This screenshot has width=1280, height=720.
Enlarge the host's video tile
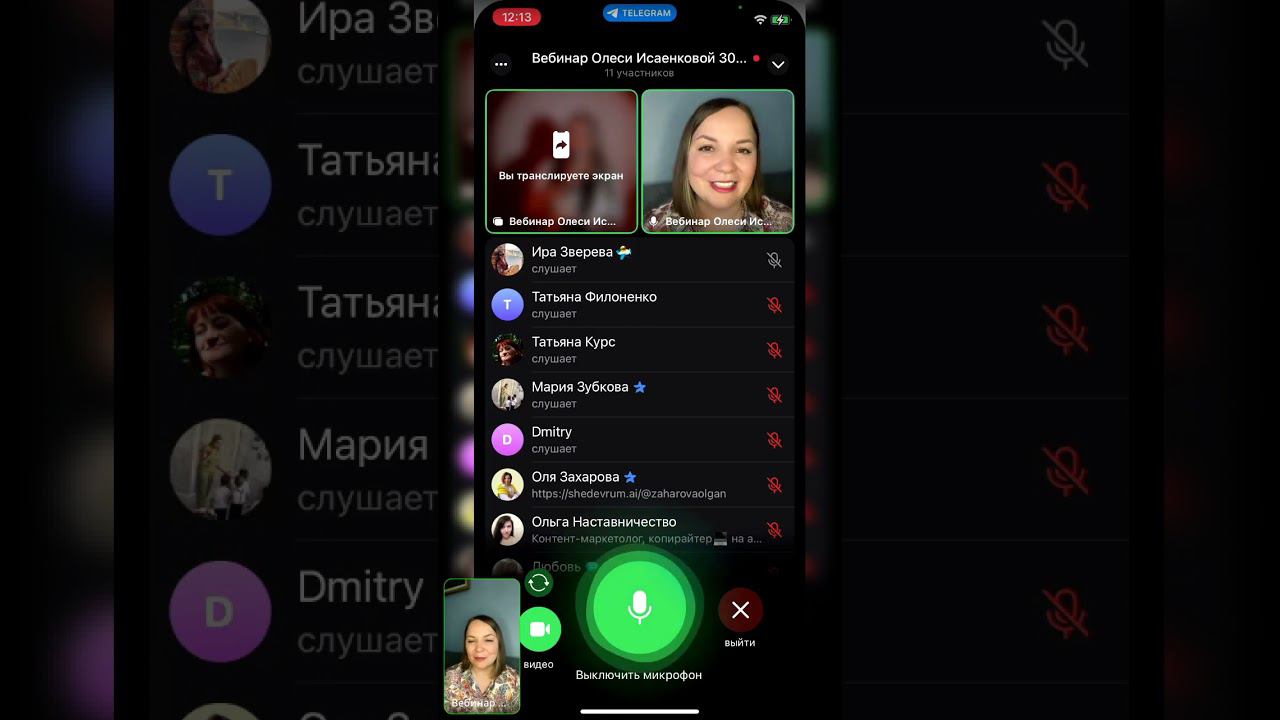[x=717, y=160]
